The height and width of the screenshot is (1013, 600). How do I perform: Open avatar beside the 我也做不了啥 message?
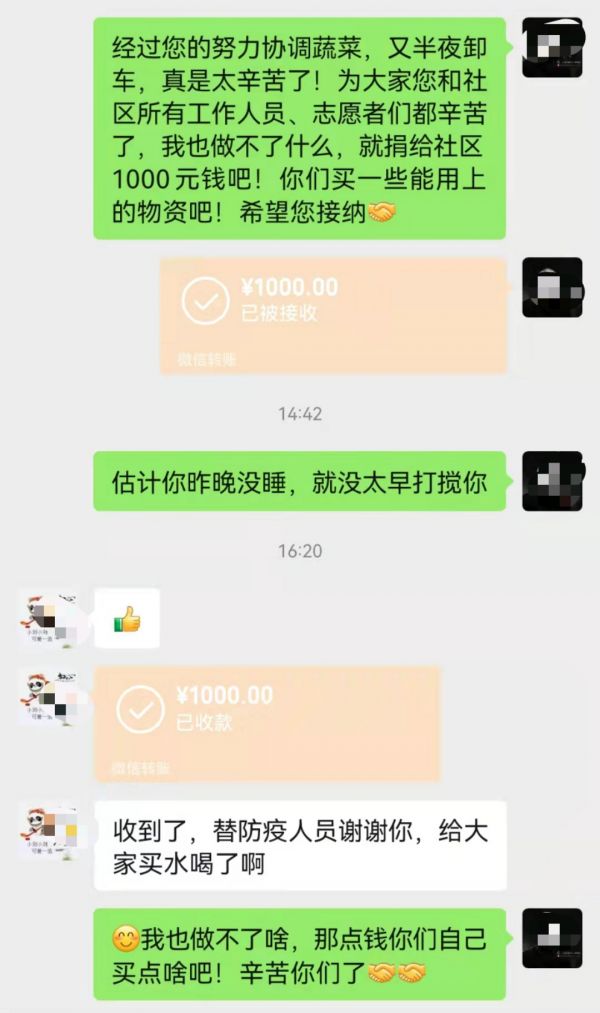pos(552,938)
